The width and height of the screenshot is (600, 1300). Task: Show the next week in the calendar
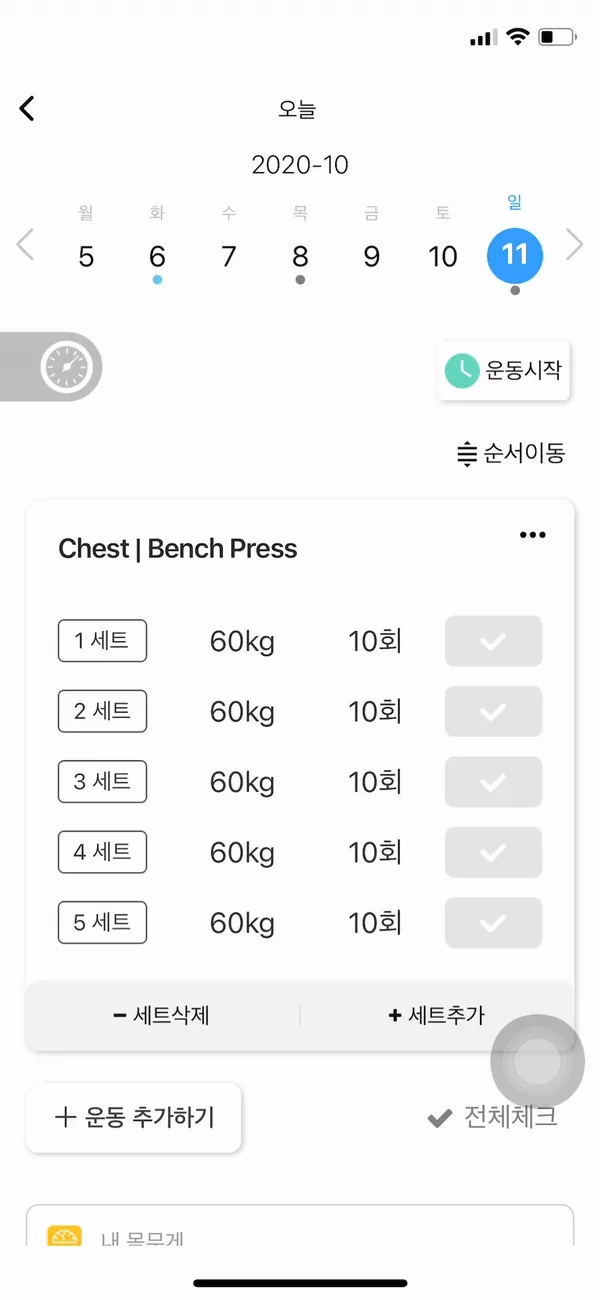(x=574, y=245)
